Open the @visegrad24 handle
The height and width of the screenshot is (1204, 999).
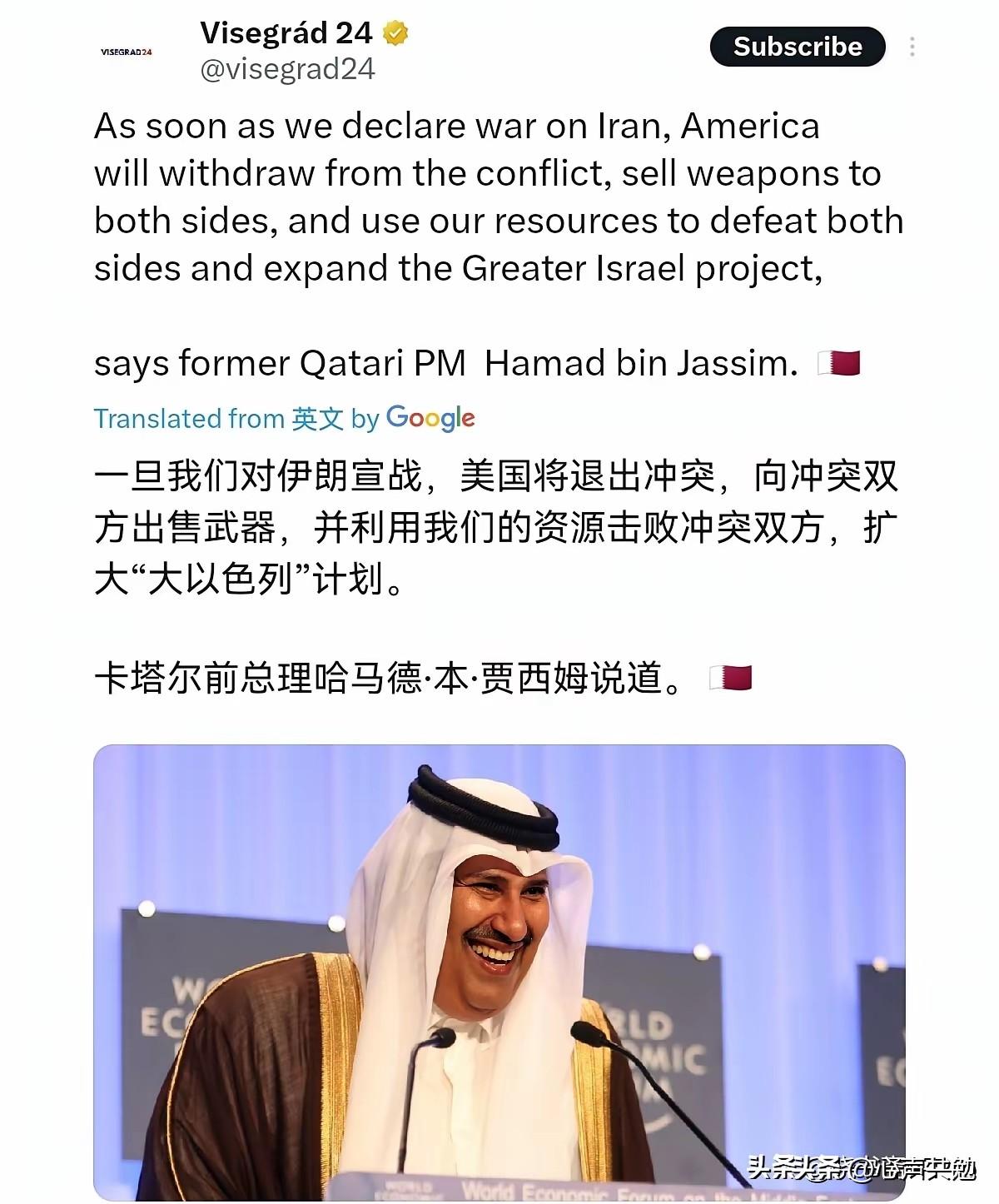point(286,71)
